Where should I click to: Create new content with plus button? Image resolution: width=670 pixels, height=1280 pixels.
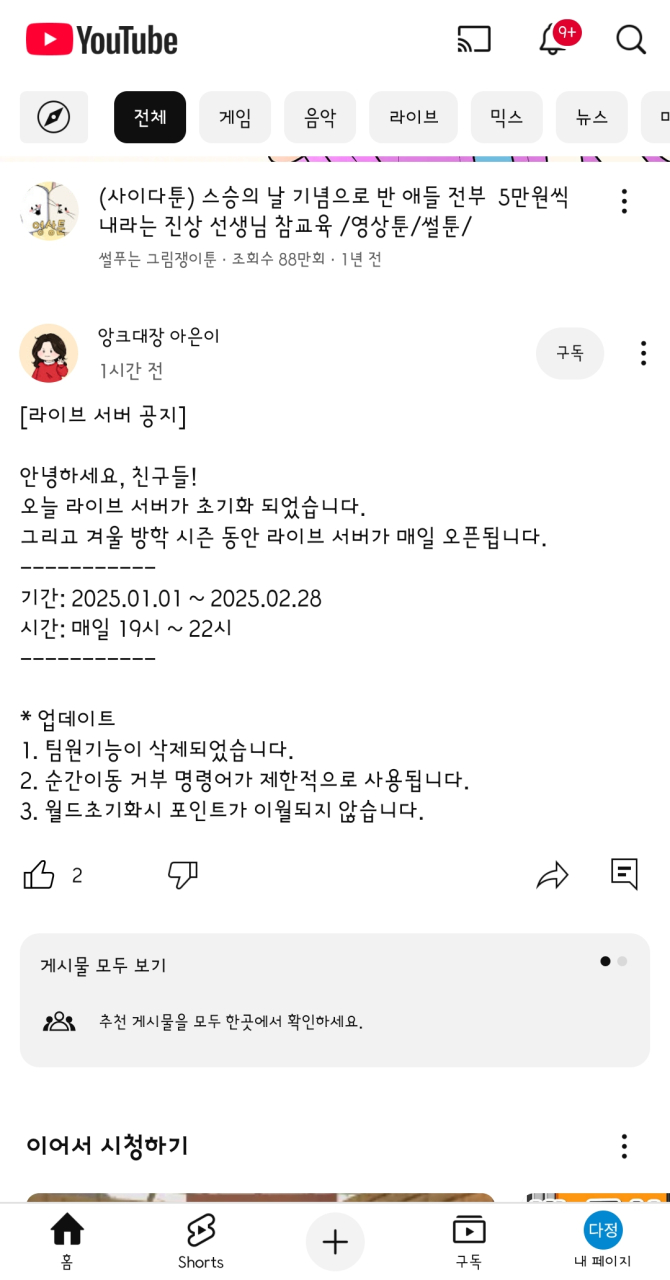(335, 1242)
